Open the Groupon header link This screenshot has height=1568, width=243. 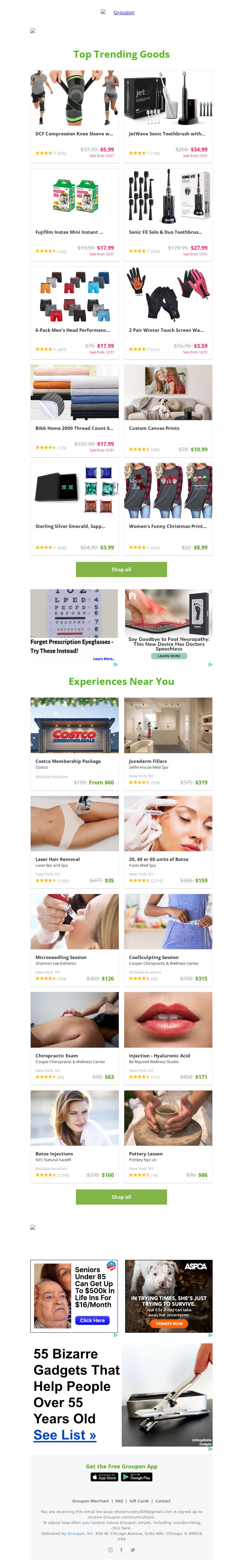[x=123, y=12]
